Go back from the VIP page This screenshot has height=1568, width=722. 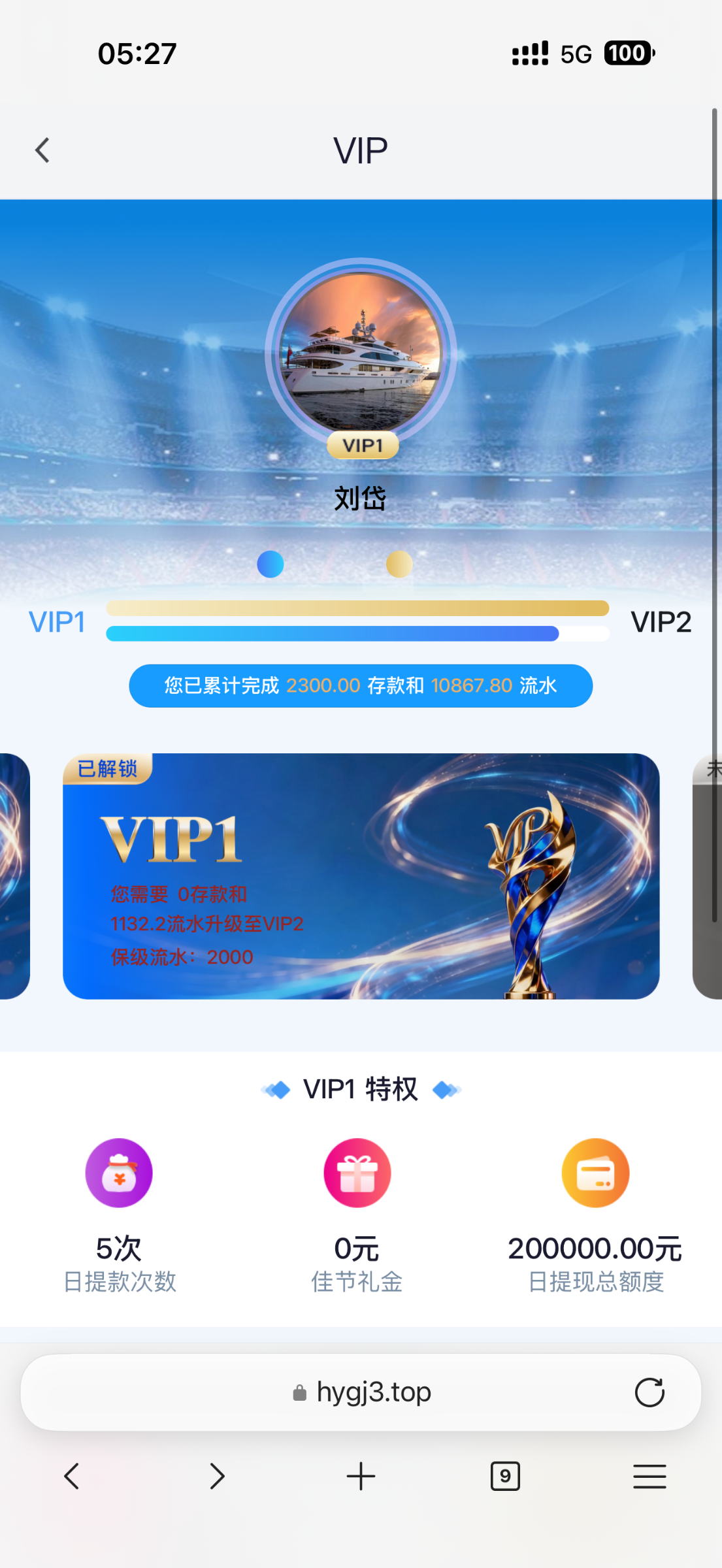42,151
